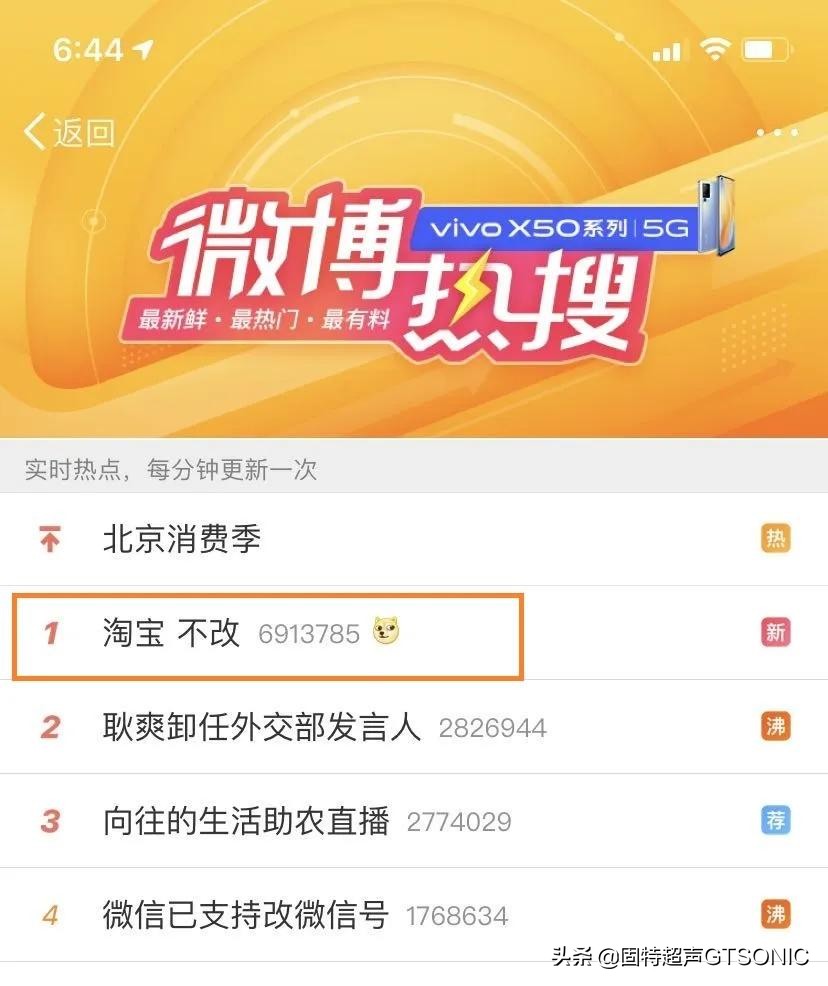
Task: Tap the 荐 badge beside 向往的生活助农直播
Action: [x=777, y=819]
